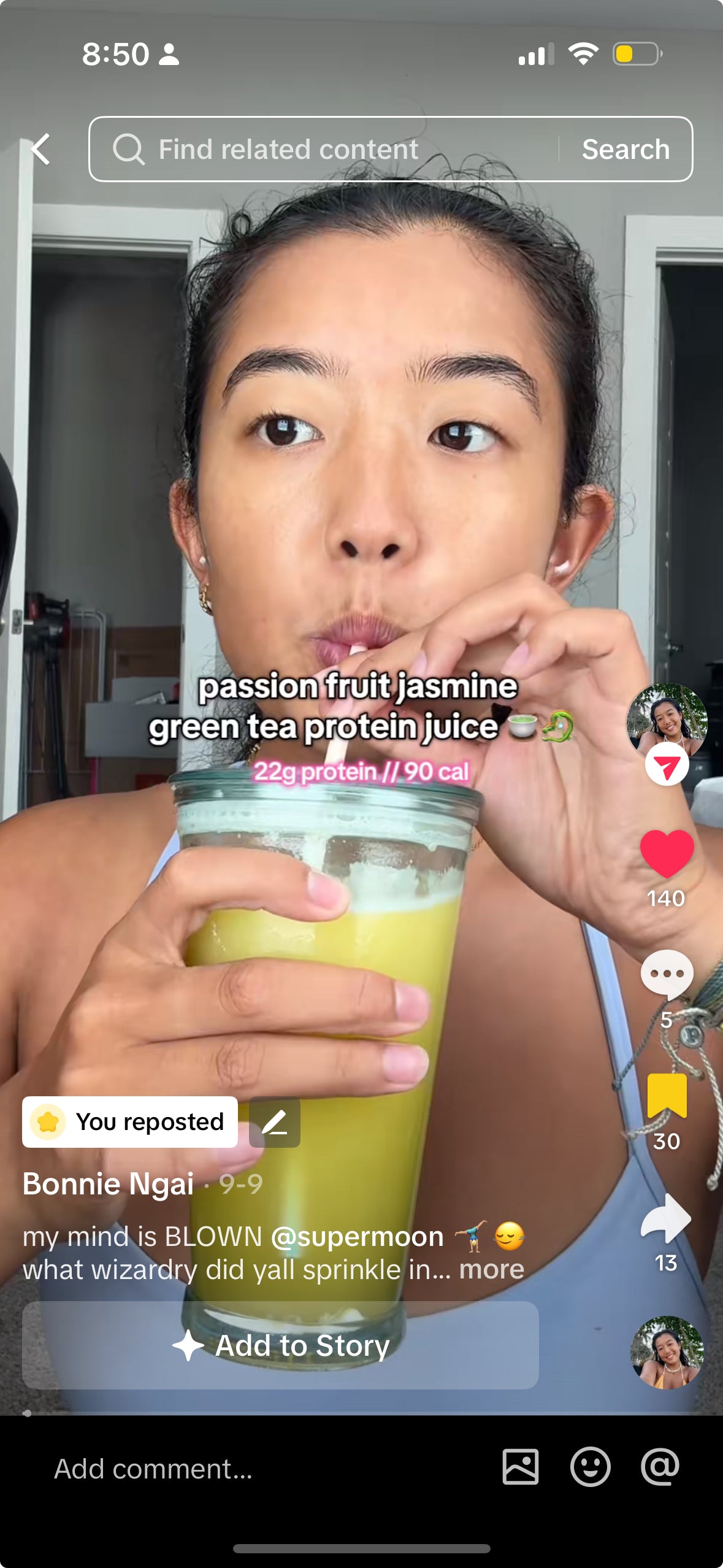Open the emoji picker for comments
Image resolution: width=723 pixels, height=1568 pixels.
click(x=590, y=1467)
